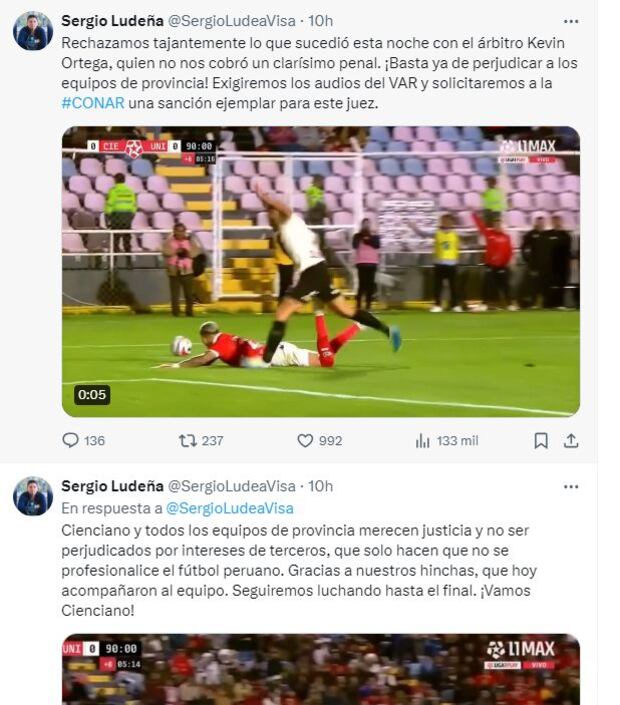Open Sergio Ludeña's avatar on the reply tweet
This screenshot has width=620, height=705.
[33, 496]
